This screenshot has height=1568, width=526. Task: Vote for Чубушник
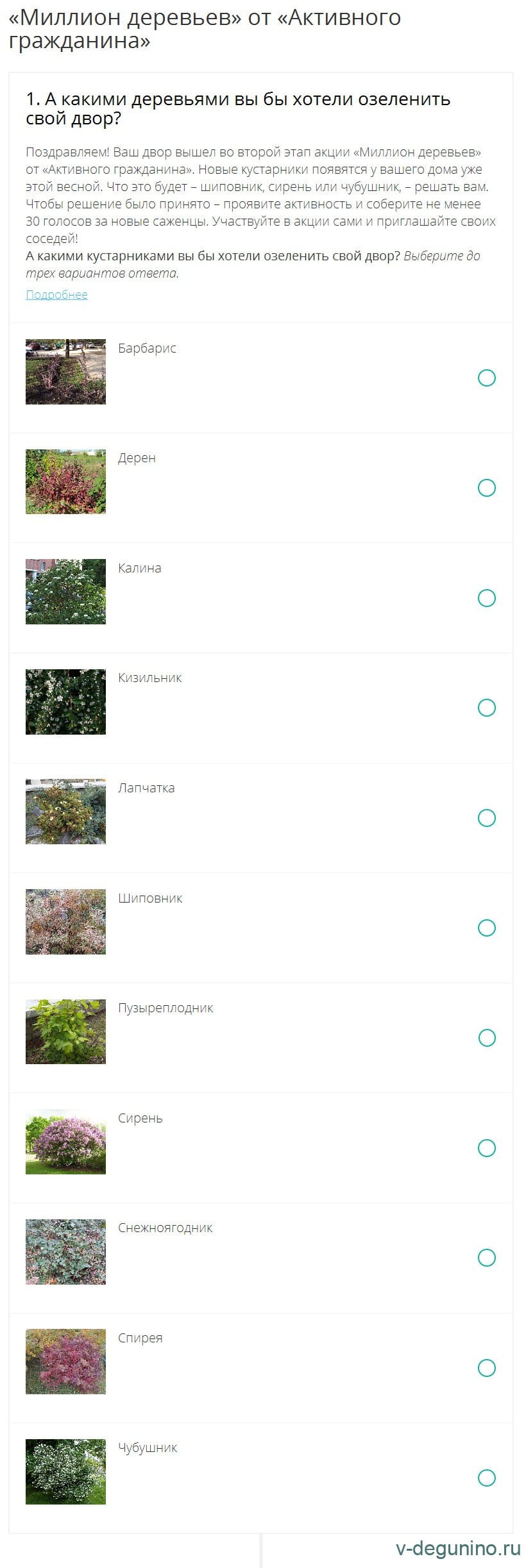click(487, 1478)
